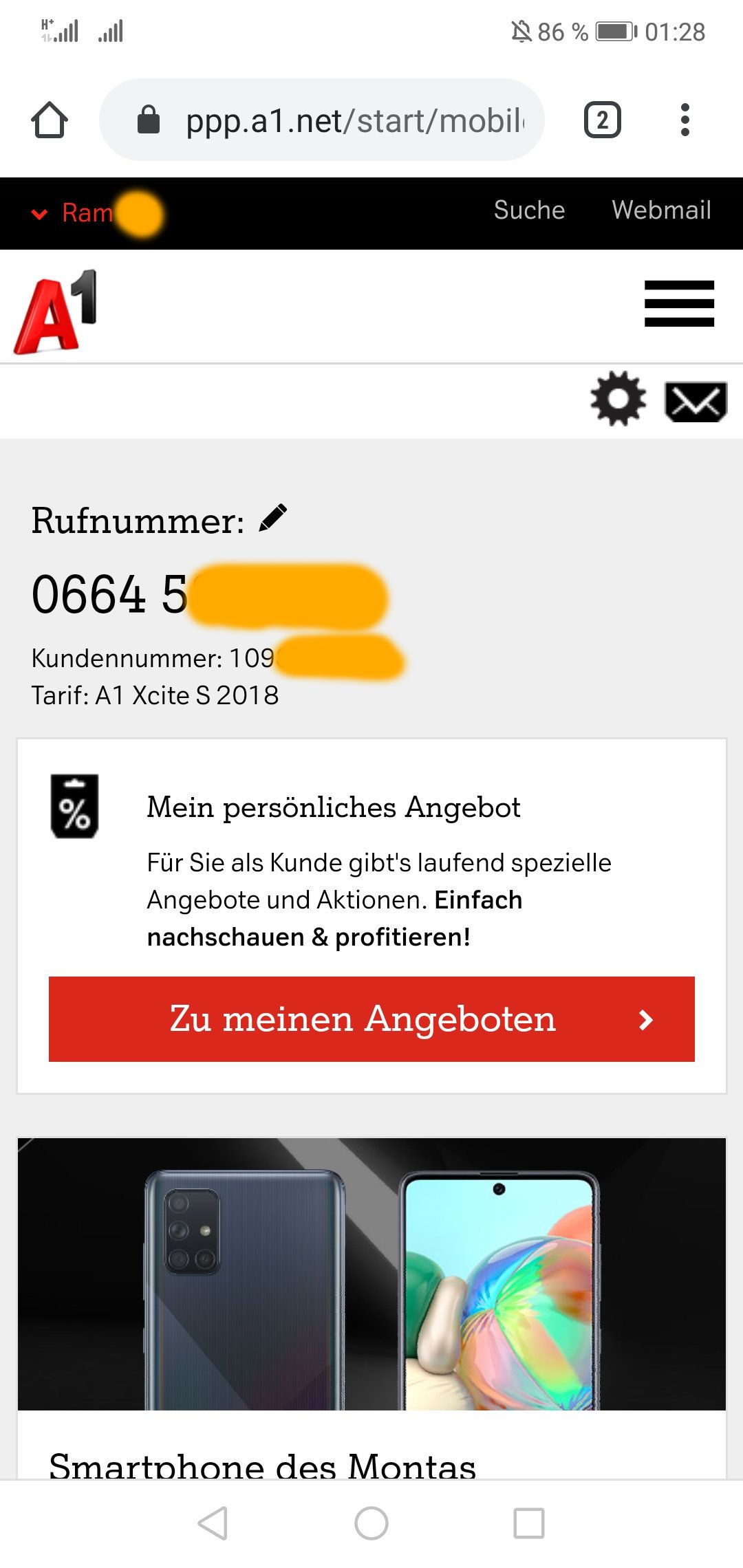Viewport: 743px width, 1568px height.
Task: Open the hamburger menu
Action: point(679,303)
